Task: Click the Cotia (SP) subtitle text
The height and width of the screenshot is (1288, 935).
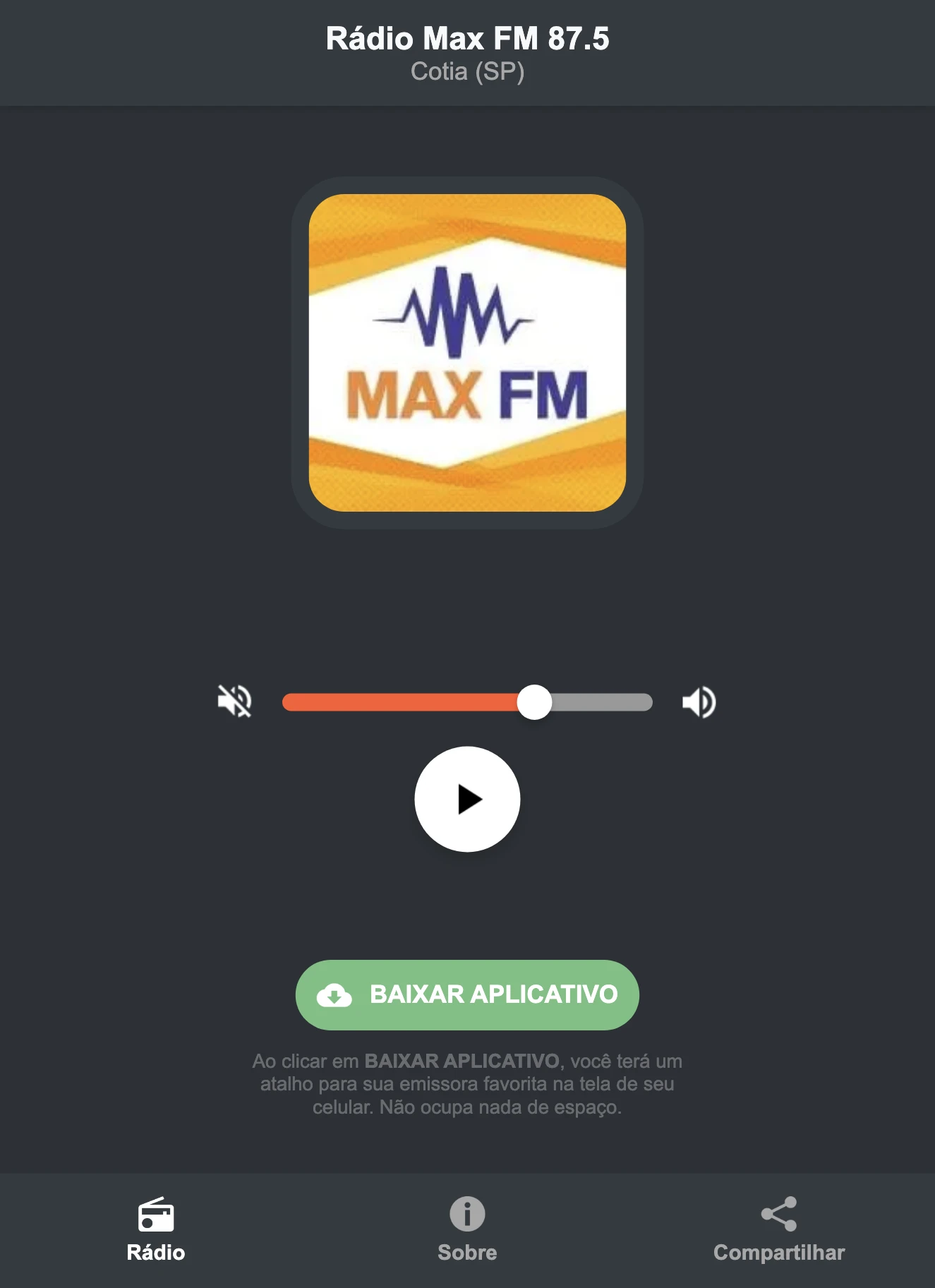Action: (x=467, y=72)
